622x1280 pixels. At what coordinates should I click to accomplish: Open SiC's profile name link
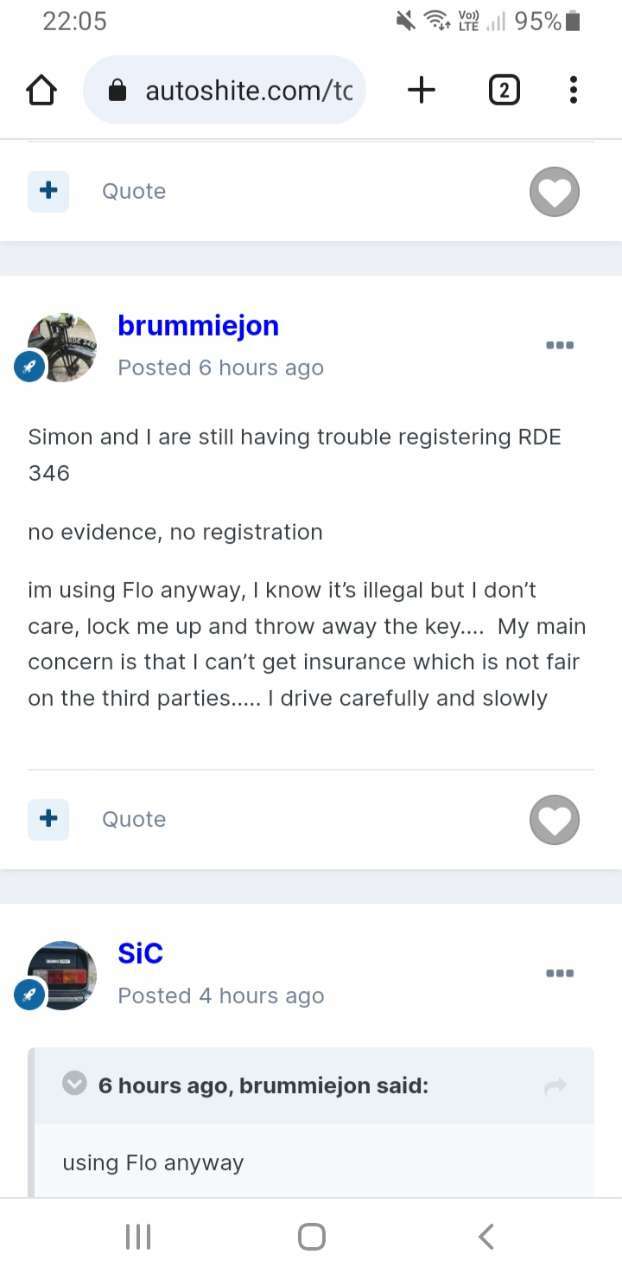(140, 954)
